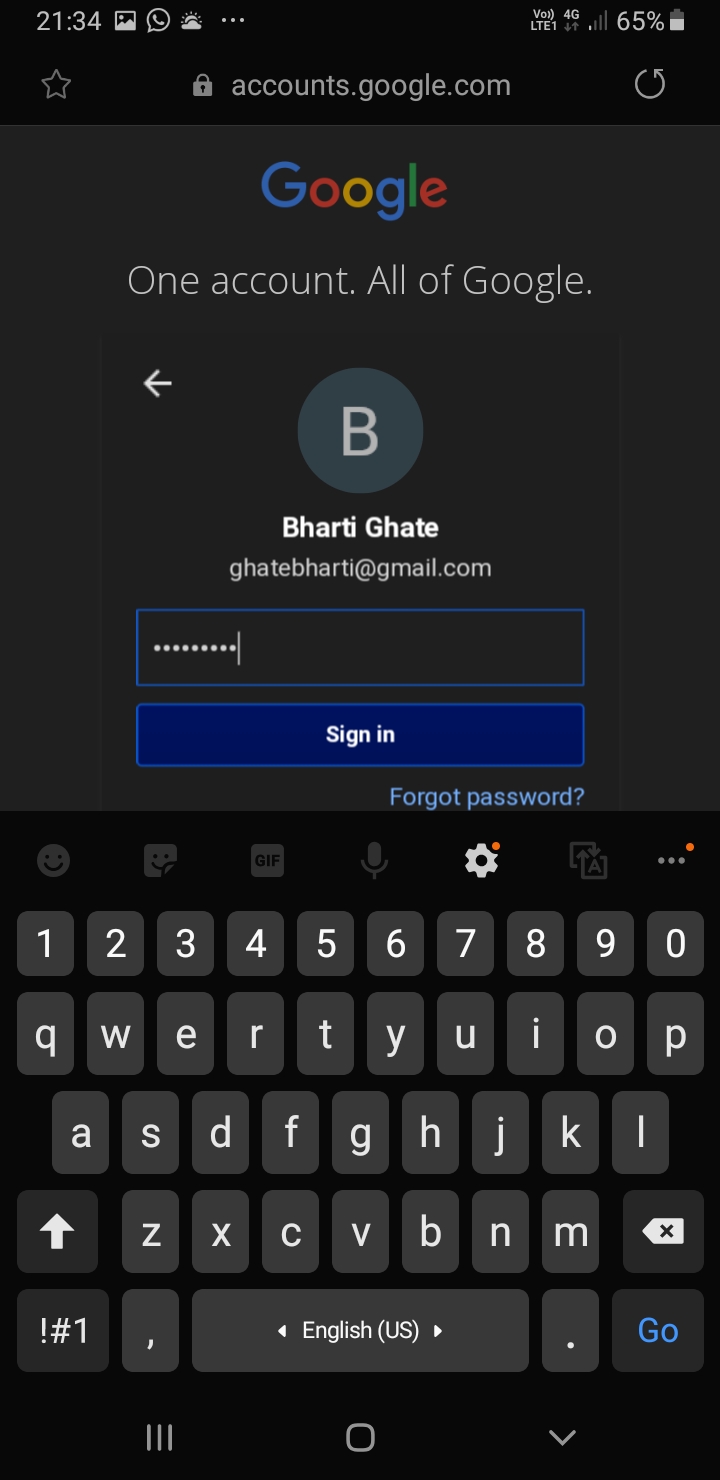Reload the accounts.google.com page

[x=650, y=85]
